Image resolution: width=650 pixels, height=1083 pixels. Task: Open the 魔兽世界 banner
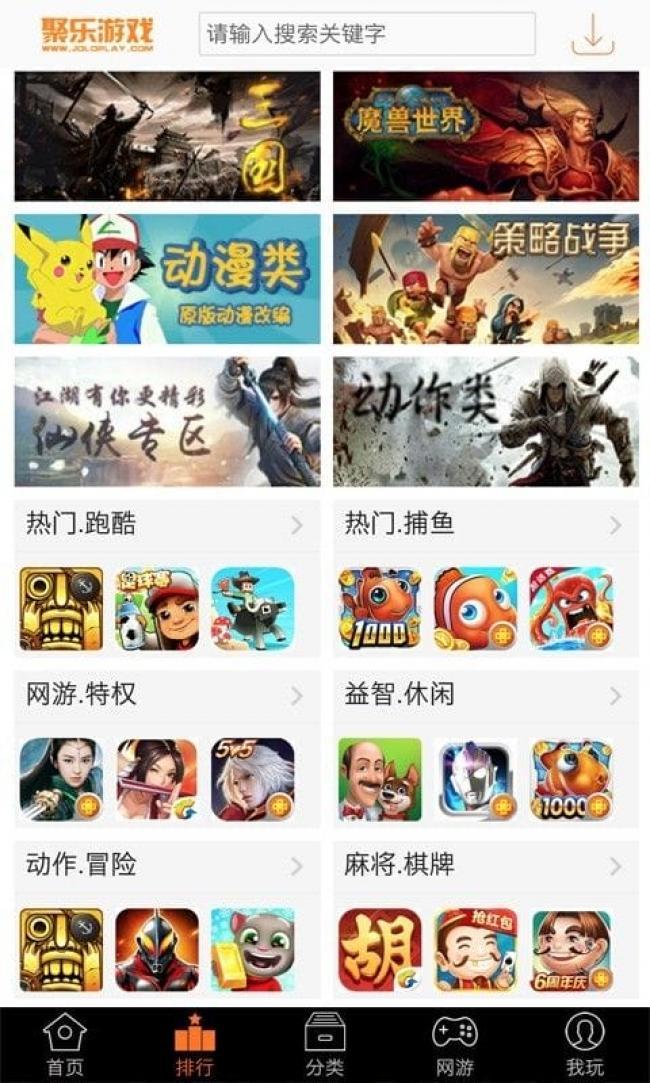[485, 136]
